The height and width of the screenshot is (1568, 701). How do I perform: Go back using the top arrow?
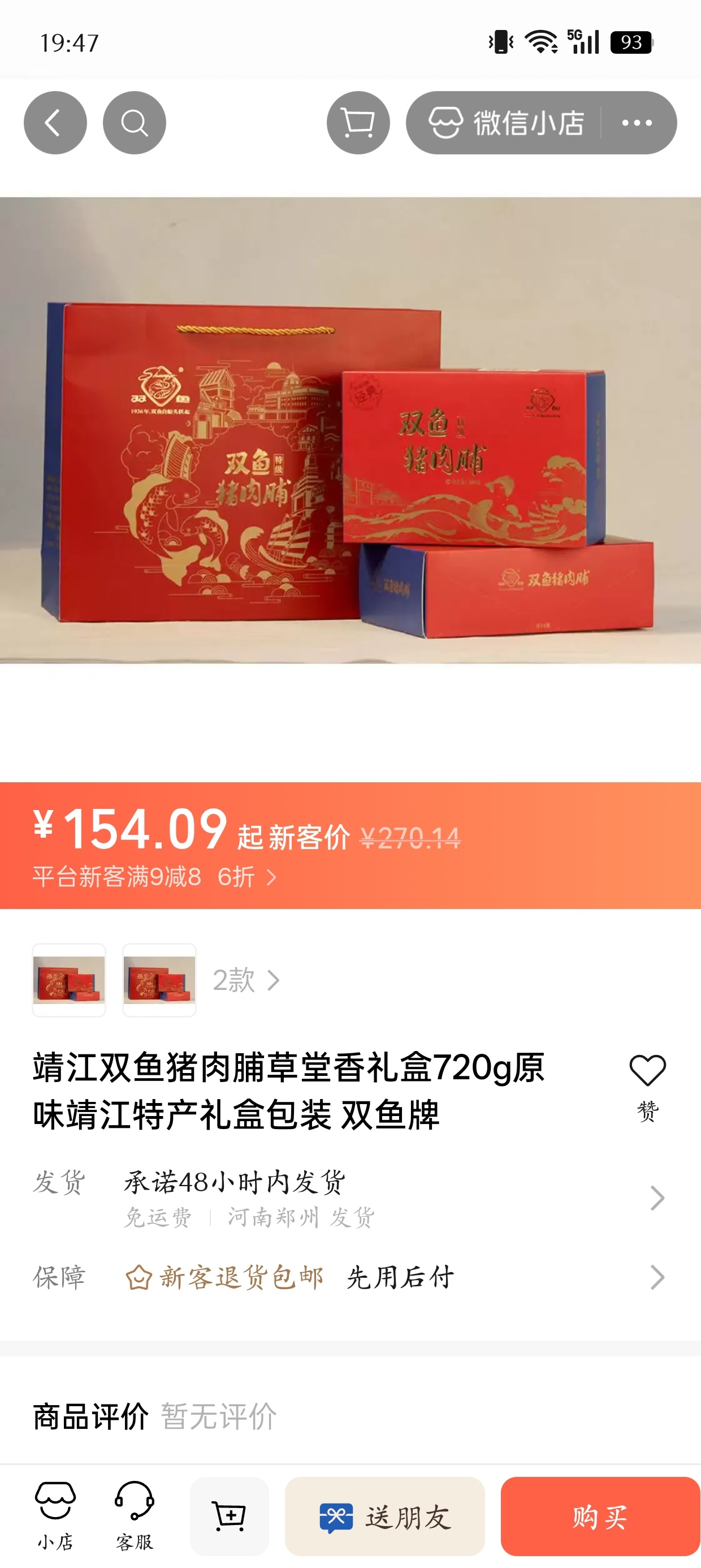point(55,123)
